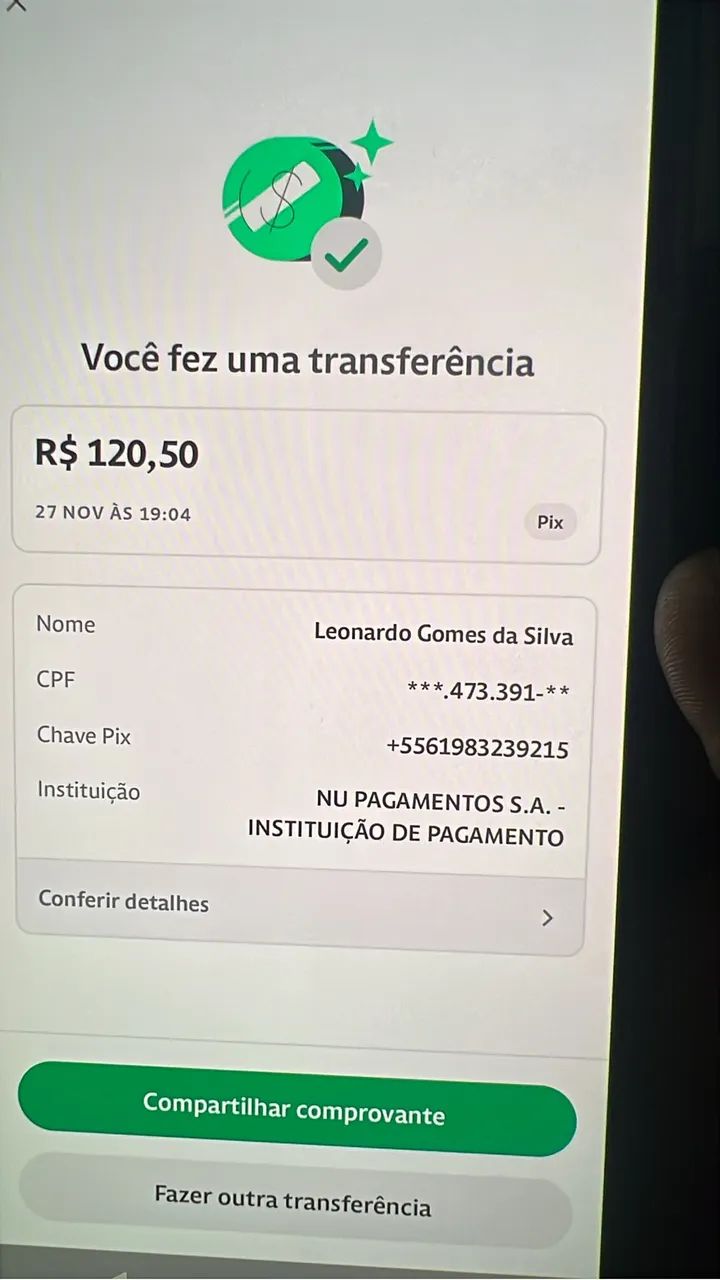Expand Conferir detalhes with the chevron
Screen dimensions: 720x1280
coord(547,917)
